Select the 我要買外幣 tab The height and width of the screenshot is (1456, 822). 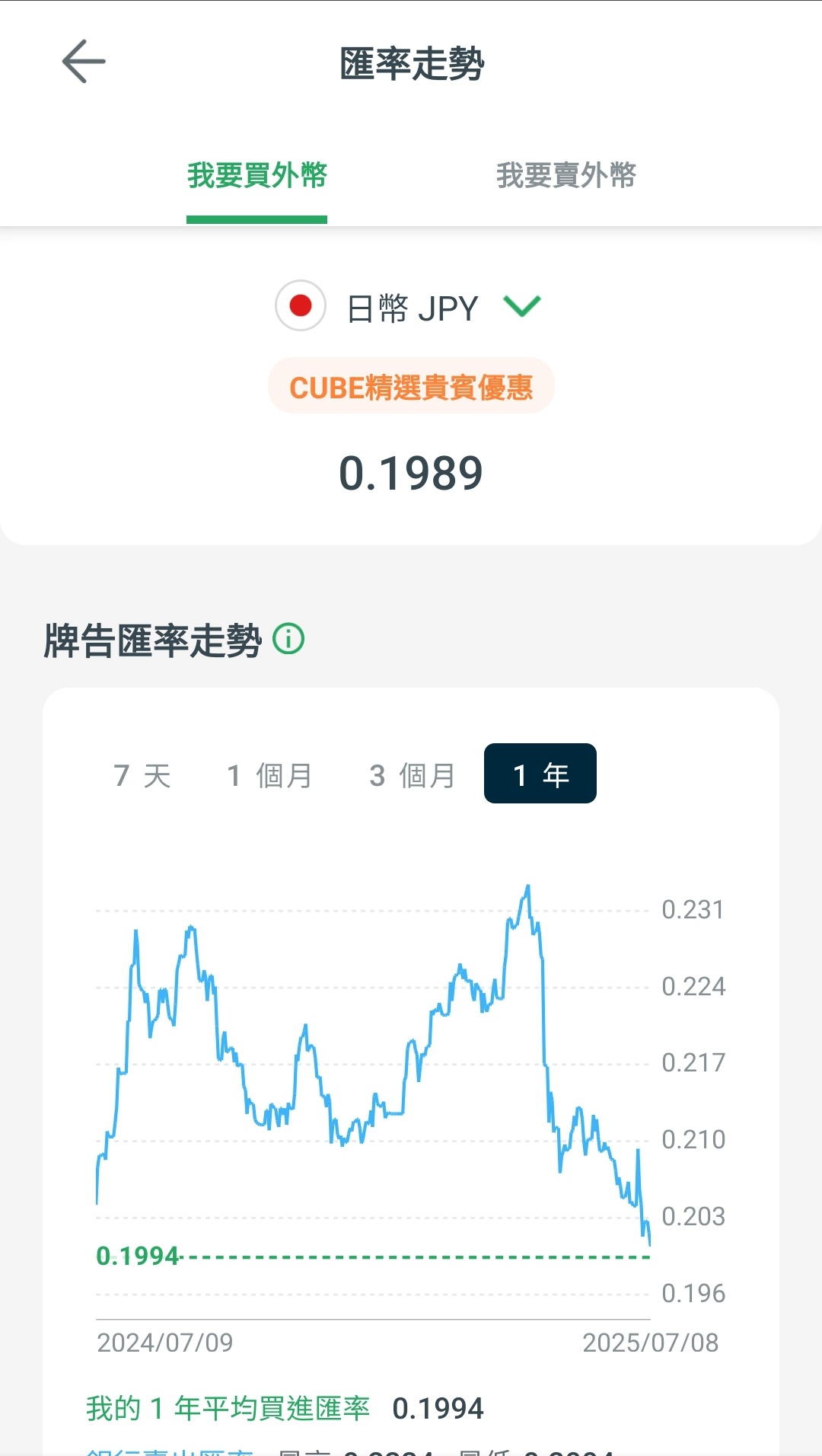click(257, 175)
